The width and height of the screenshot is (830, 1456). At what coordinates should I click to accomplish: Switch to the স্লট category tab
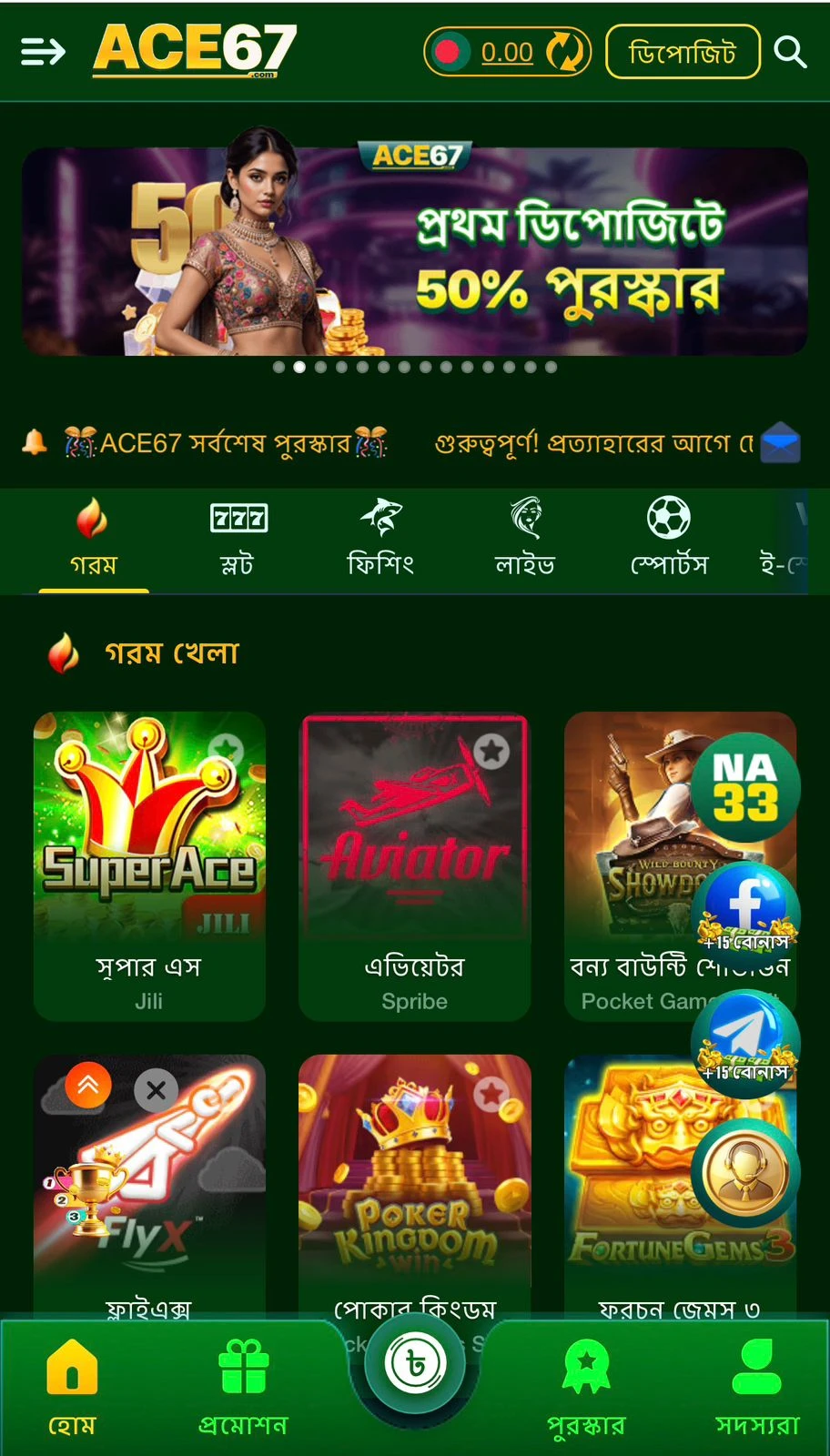coord(238,539)
